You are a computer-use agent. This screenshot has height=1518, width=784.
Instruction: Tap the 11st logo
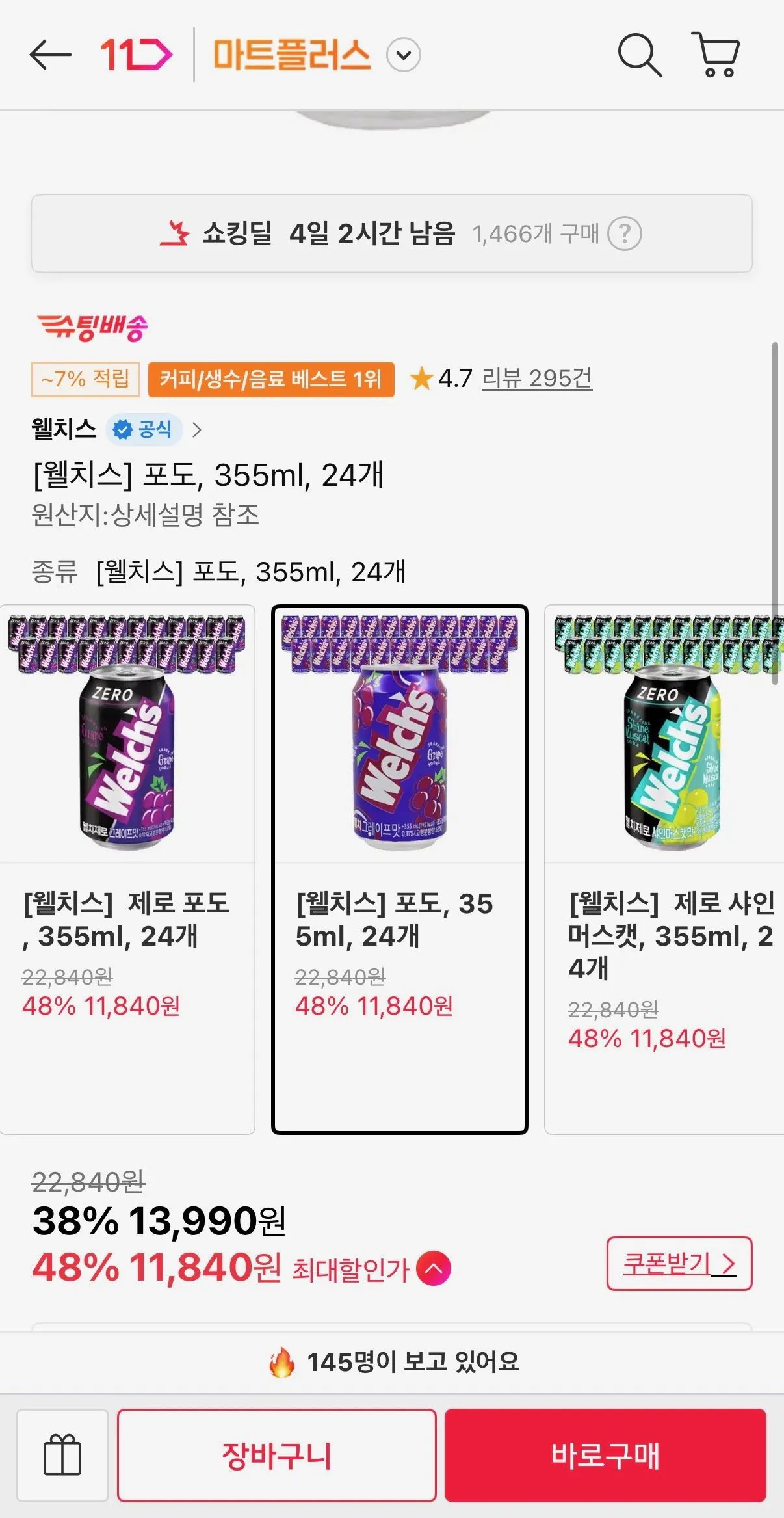[x=135, y=56]
